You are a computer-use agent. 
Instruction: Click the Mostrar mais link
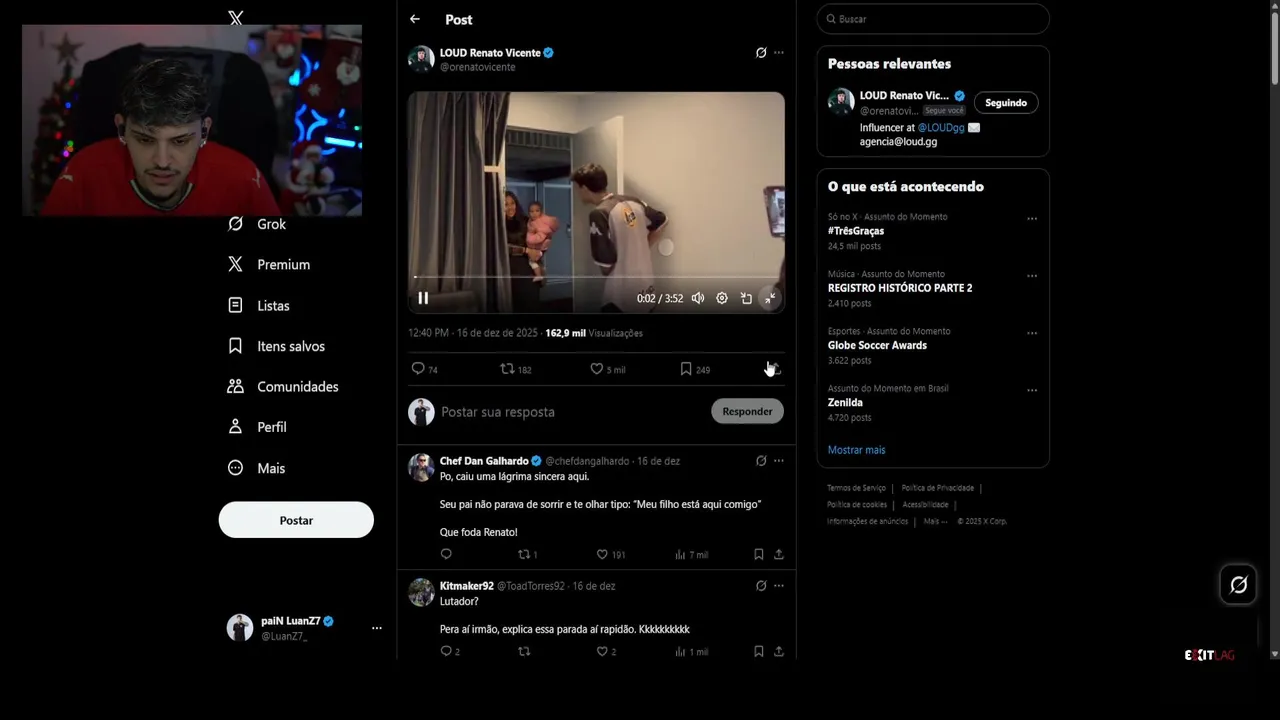point(856,450)
